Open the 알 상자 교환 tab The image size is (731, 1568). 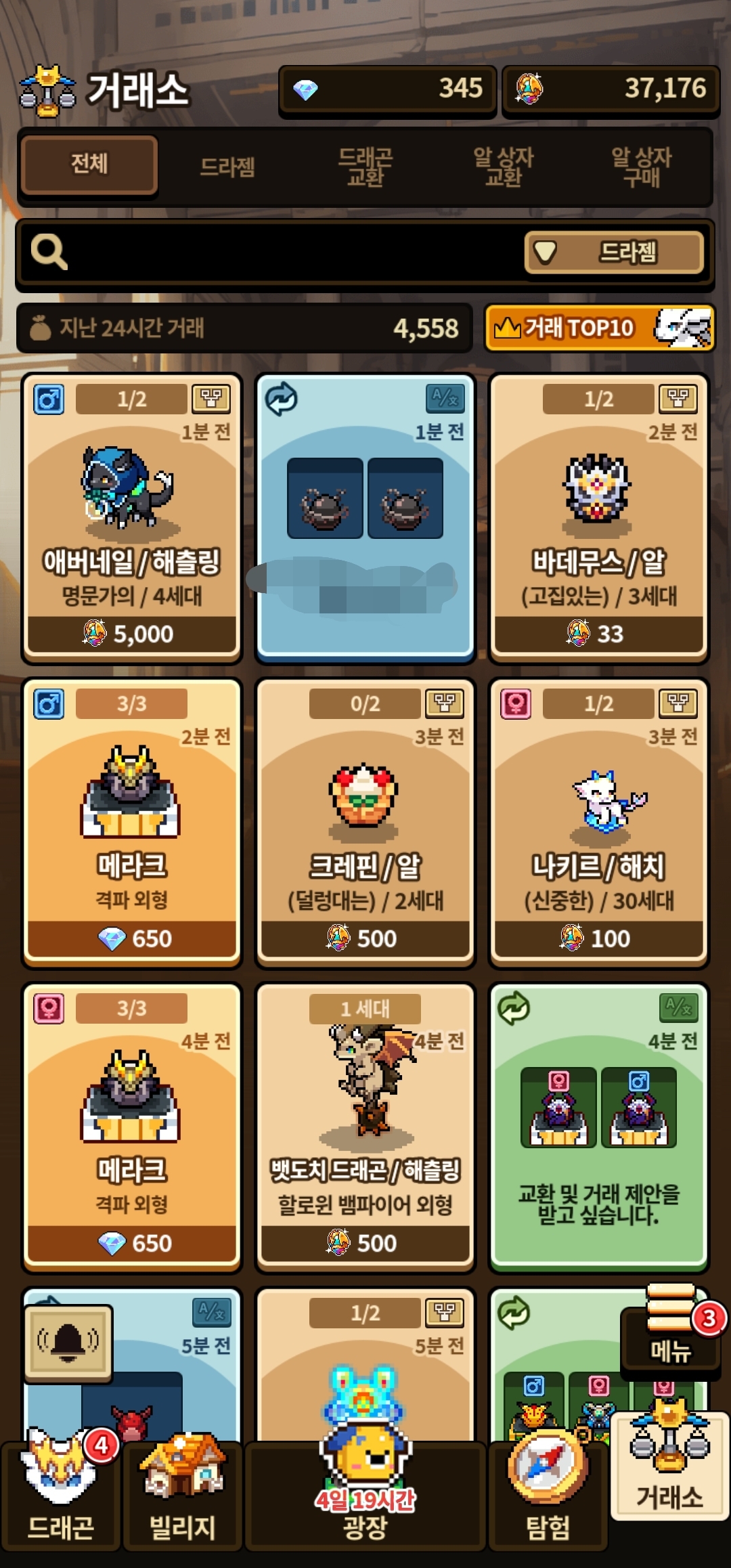pyautogui.click(x=503, y=167)
